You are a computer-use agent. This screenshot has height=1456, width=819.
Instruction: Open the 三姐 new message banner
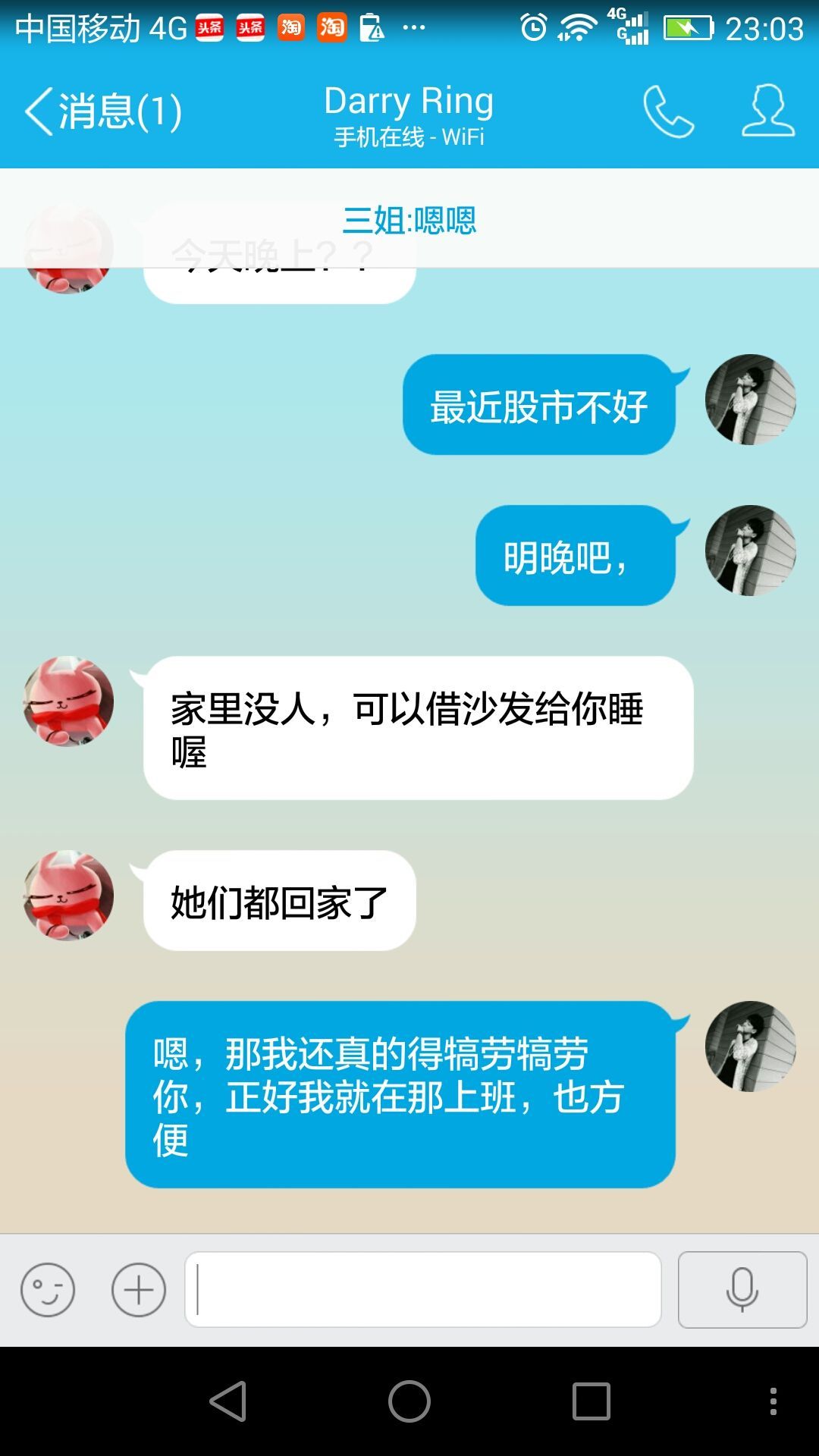click(409, 220)
